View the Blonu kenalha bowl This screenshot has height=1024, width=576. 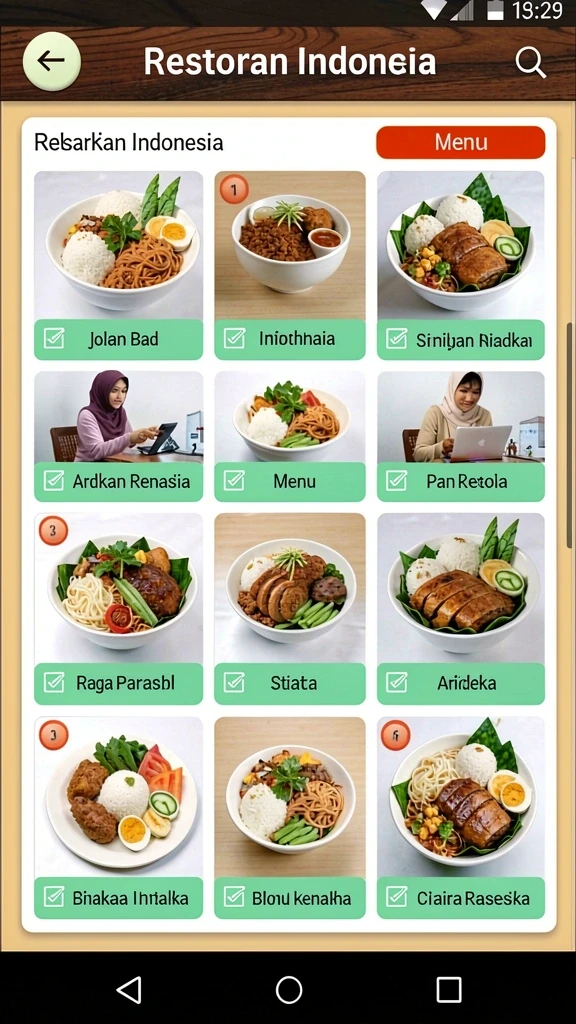(x=290, y=818)
